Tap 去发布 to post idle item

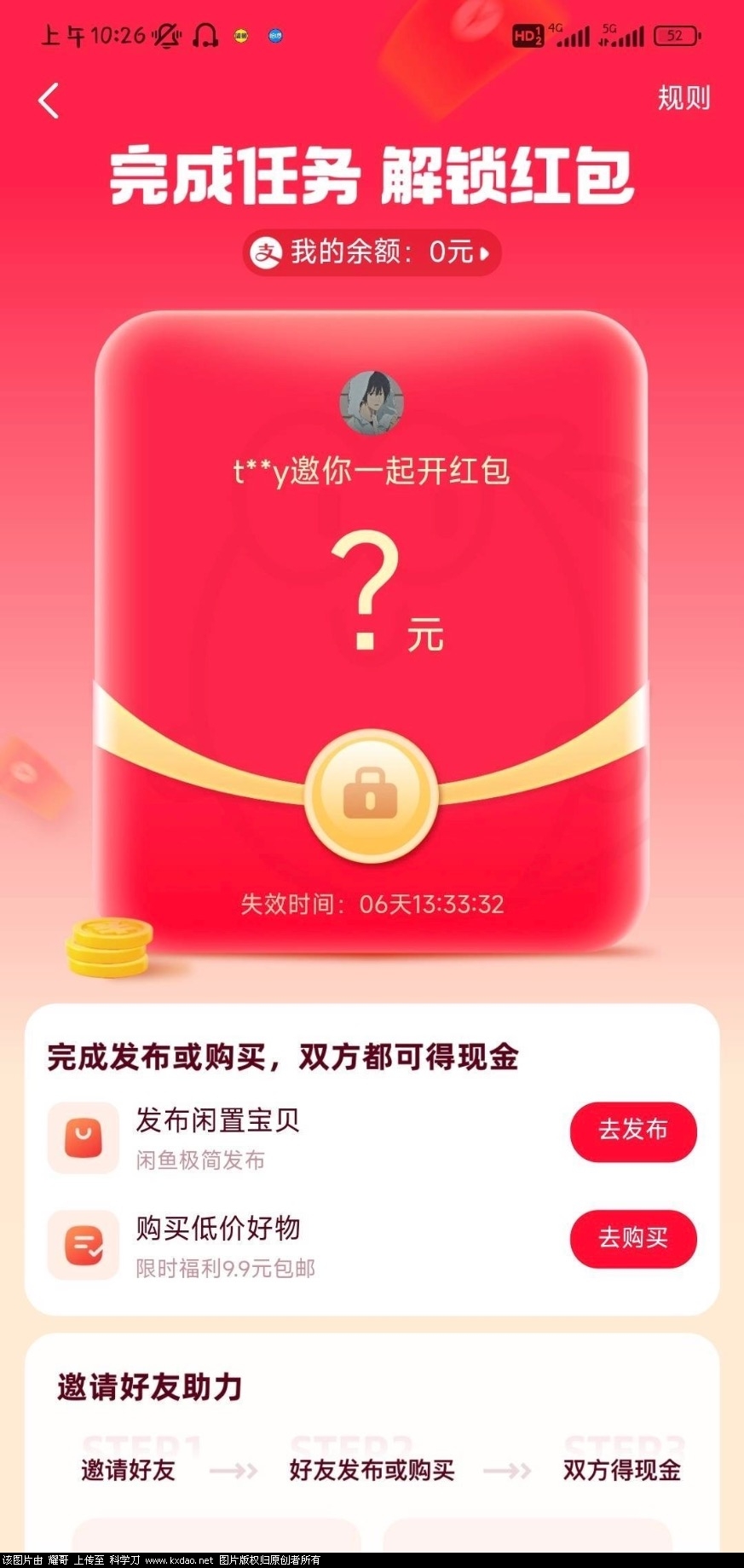point(632,1131)
